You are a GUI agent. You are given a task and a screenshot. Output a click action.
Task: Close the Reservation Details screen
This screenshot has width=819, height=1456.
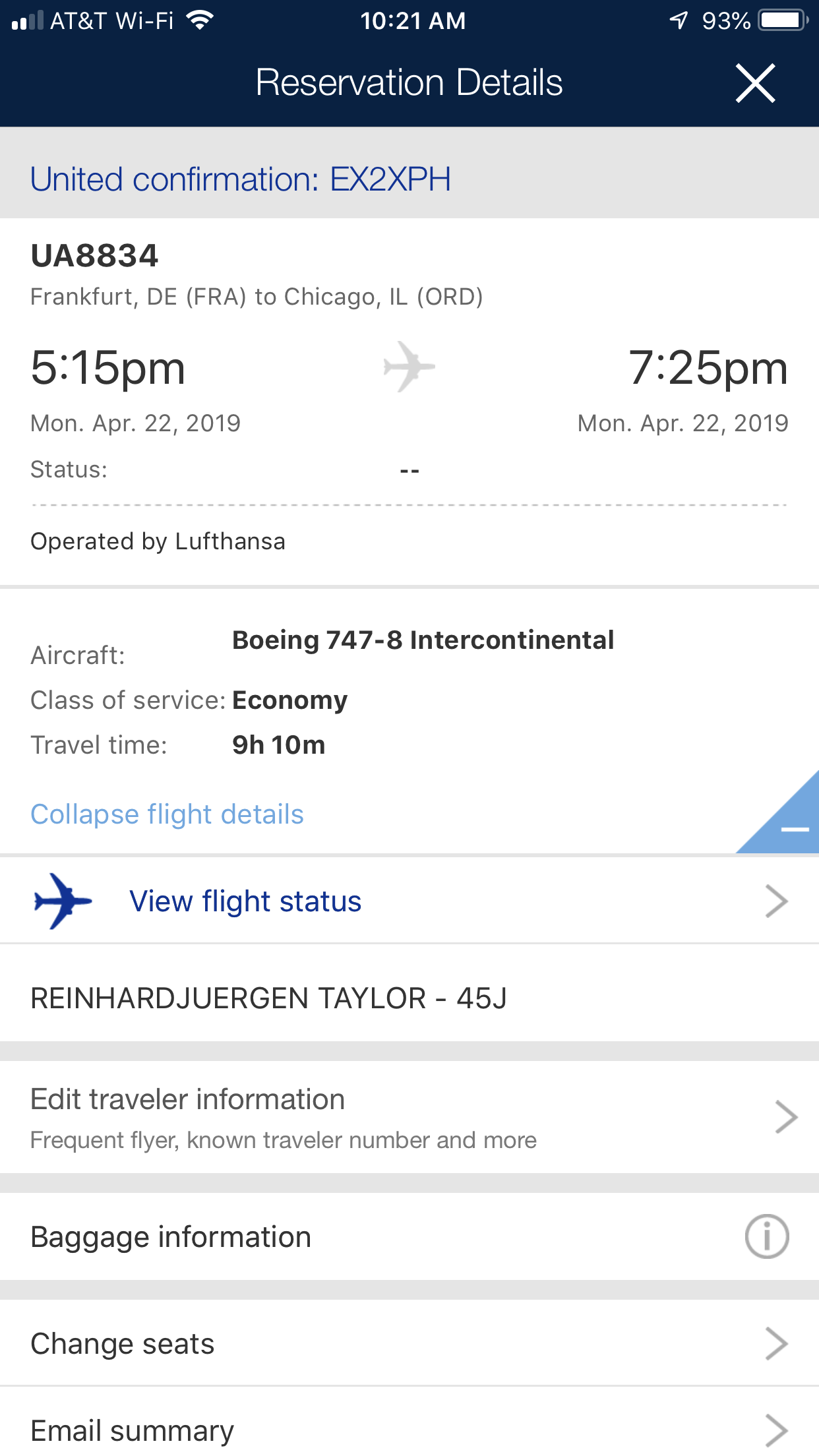tap(755, 83)
